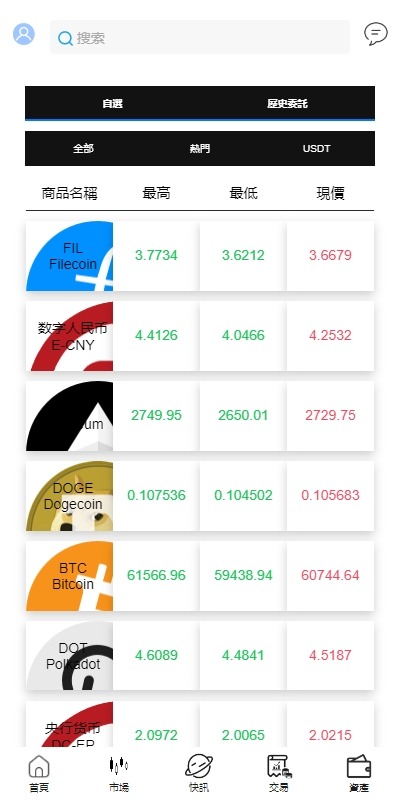Open the Ethereum row priced 2729.75

pyautogui.click(x=200, y=416)
